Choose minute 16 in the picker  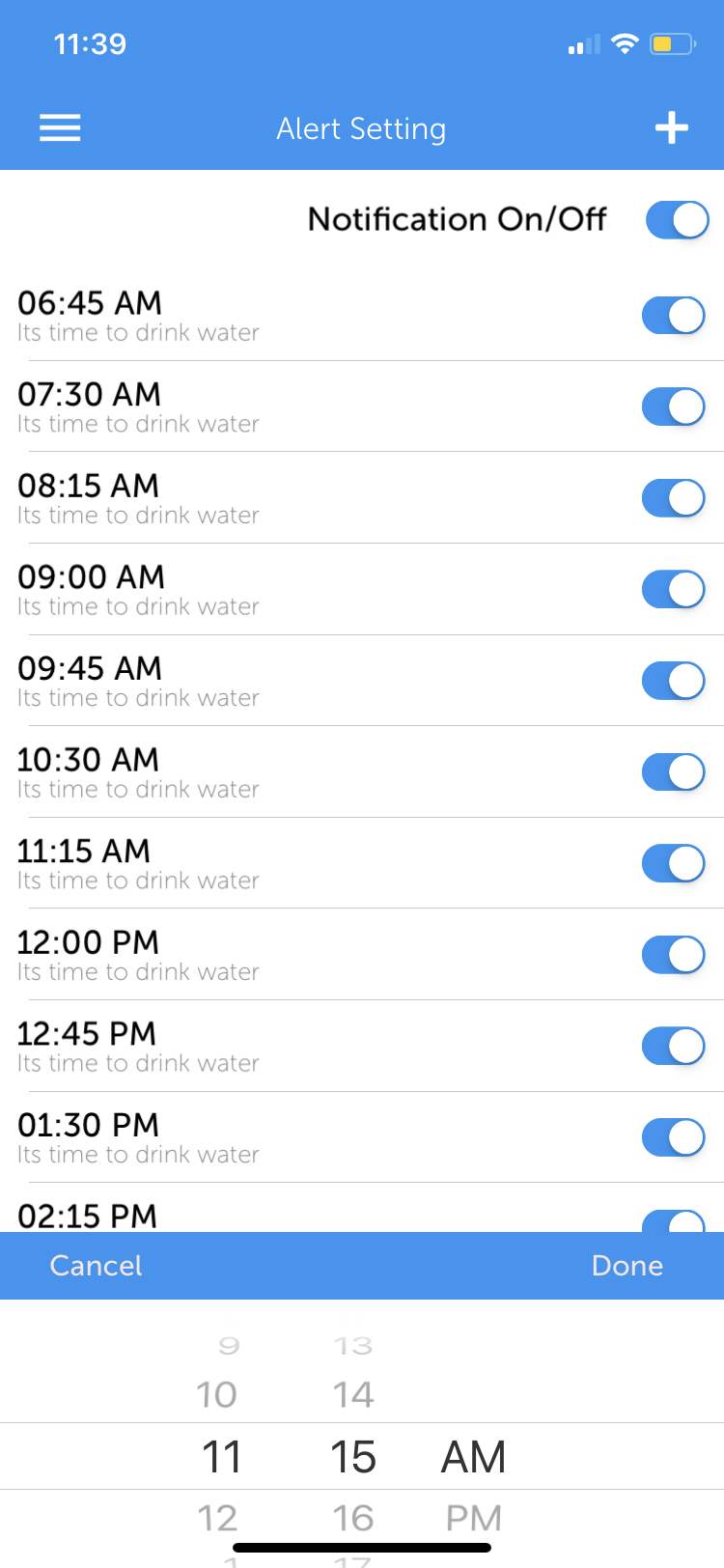click(353, 1519)
